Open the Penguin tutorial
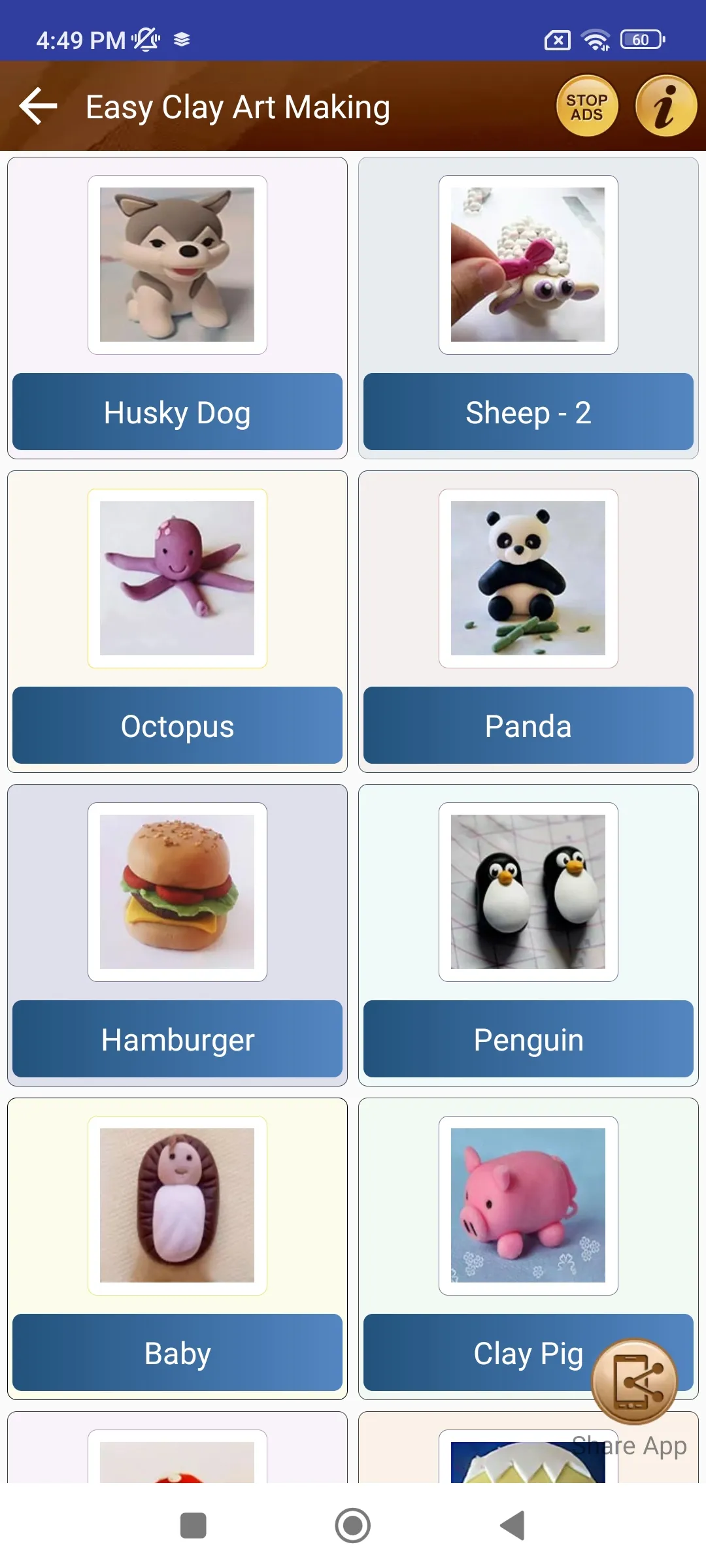The height and width of the screenshot is (1568, 706). click(x=528, y=935)
